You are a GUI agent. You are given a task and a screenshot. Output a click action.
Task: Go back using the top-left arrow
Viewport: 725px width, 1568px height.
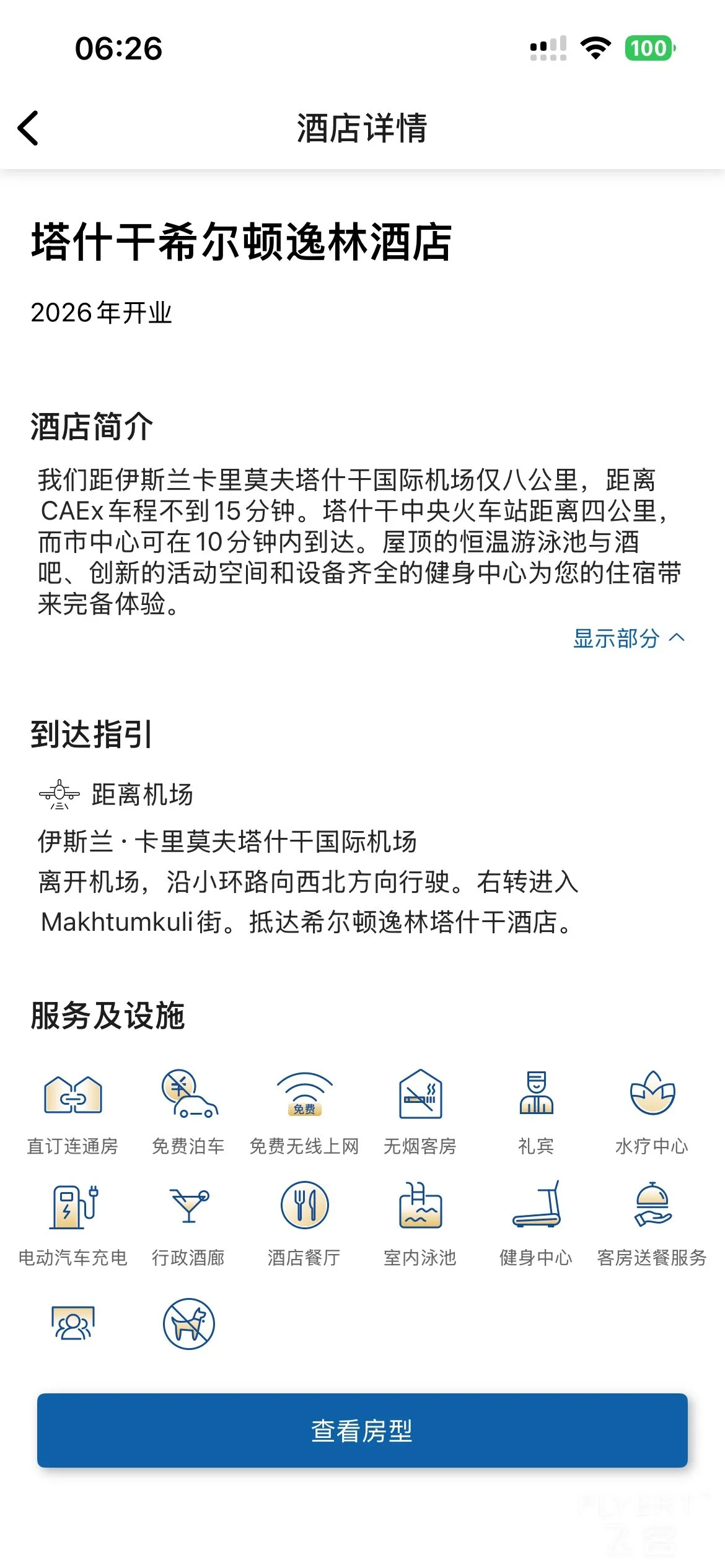tap(29, 128)
